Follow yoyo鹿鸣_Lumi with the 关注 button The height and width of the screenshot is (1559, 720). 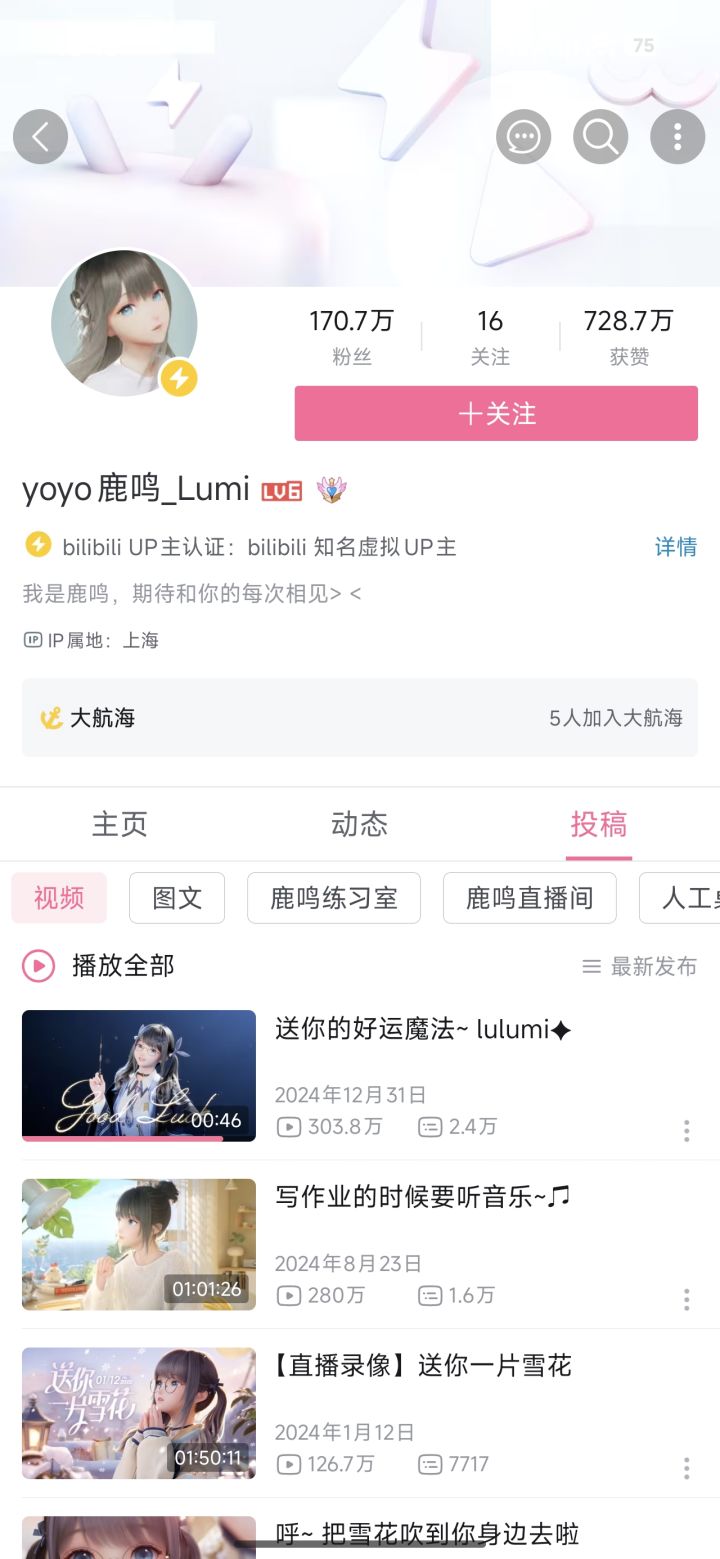click(x=496, y=414)
